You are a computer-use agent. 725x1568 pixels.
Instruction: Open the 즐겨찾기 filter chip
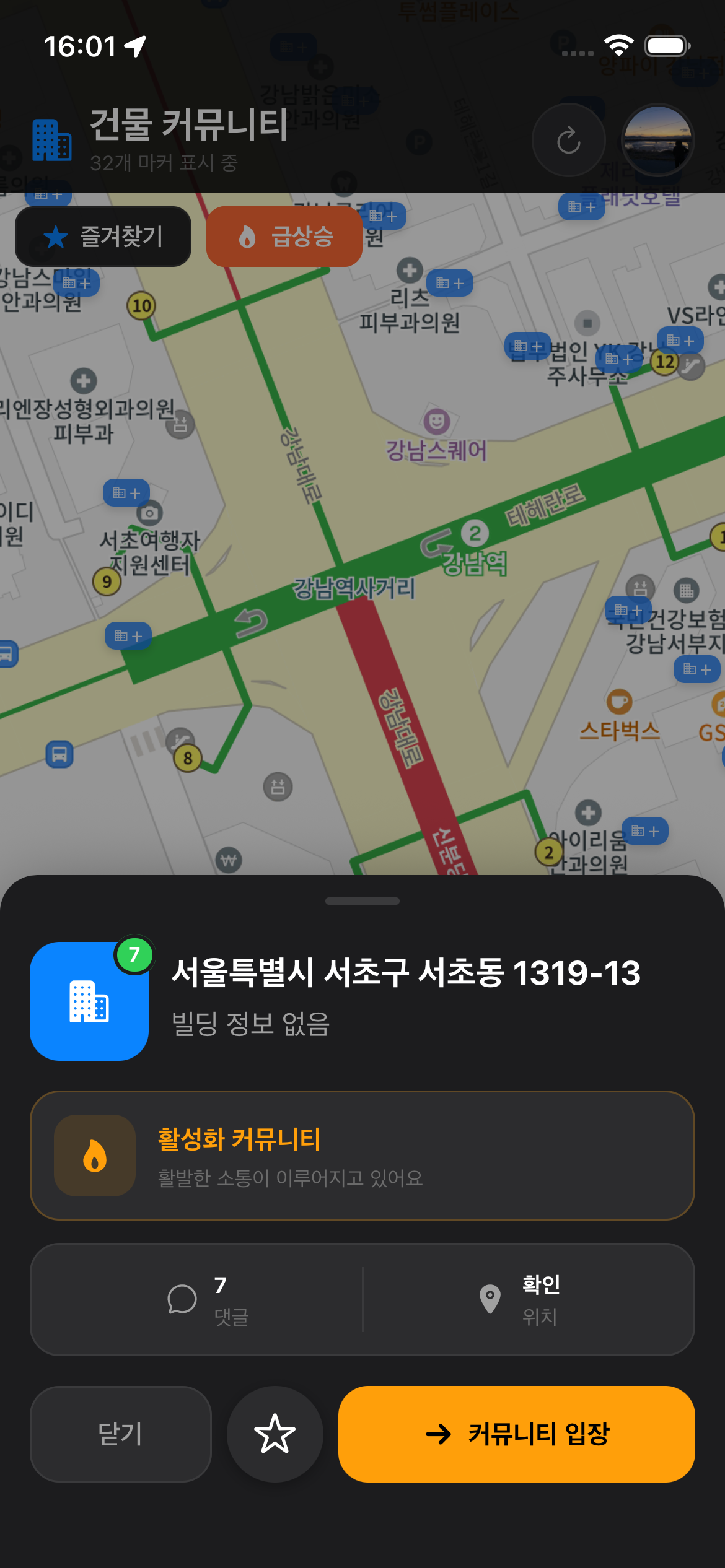click(103, 237)
